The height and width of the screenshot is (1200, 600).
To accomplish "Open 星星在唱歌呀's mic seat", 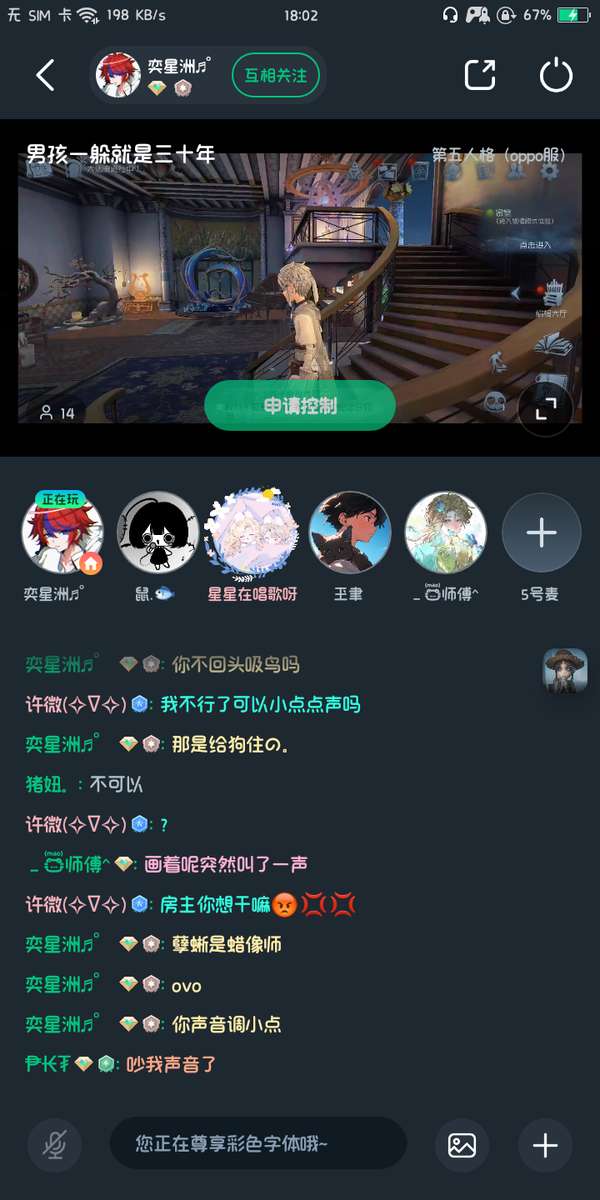I will point(252,532).
